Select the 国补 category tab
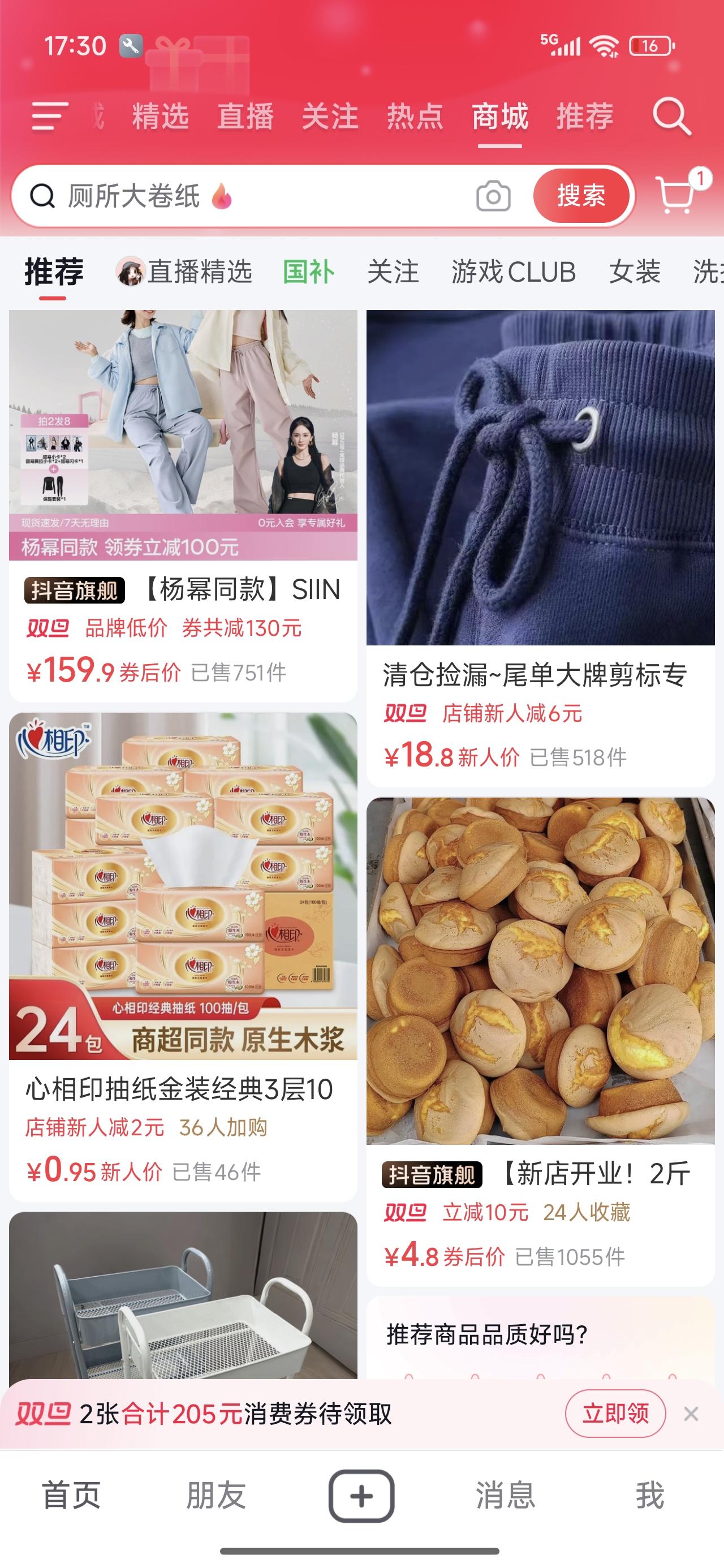724x1568 pixels. [309, 273]
